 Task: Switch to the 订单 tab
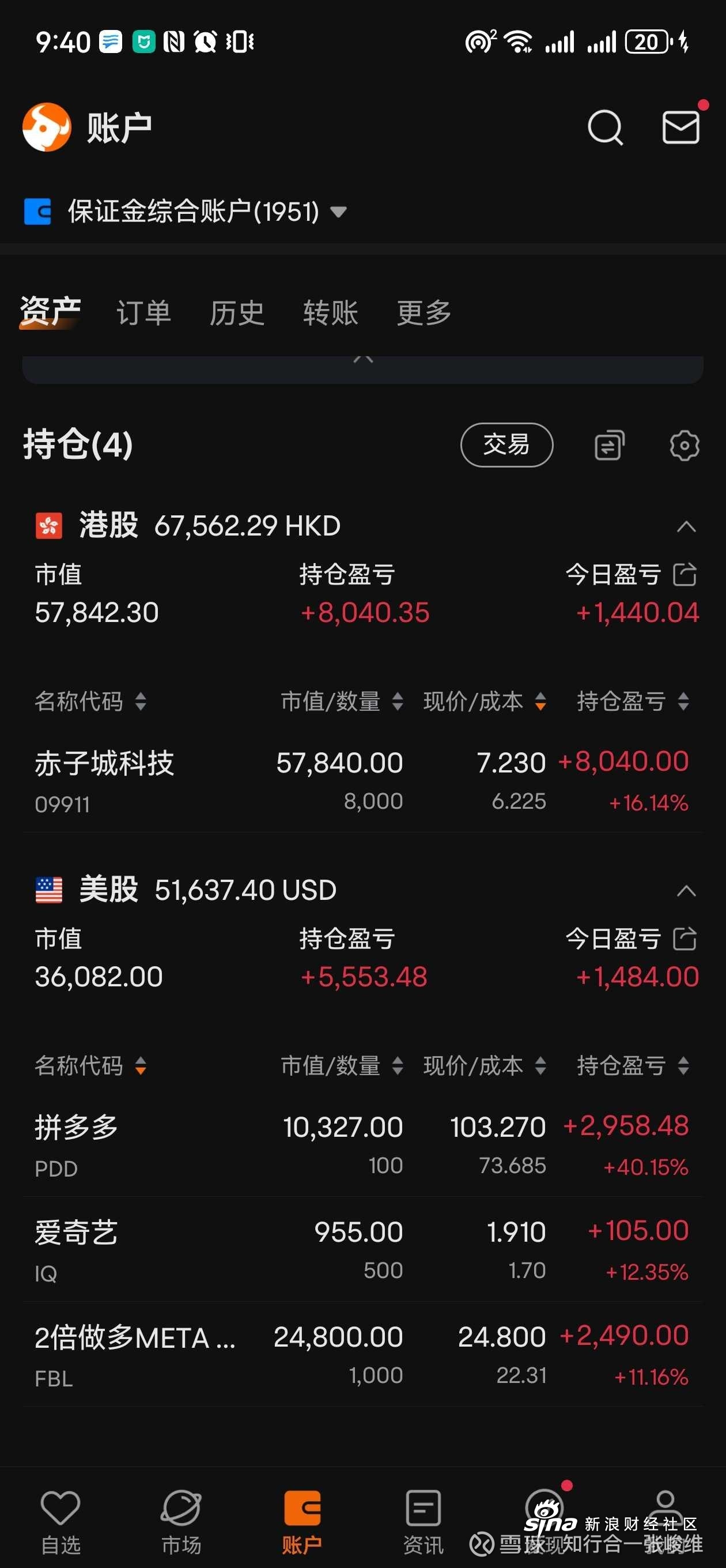(143, 313)
